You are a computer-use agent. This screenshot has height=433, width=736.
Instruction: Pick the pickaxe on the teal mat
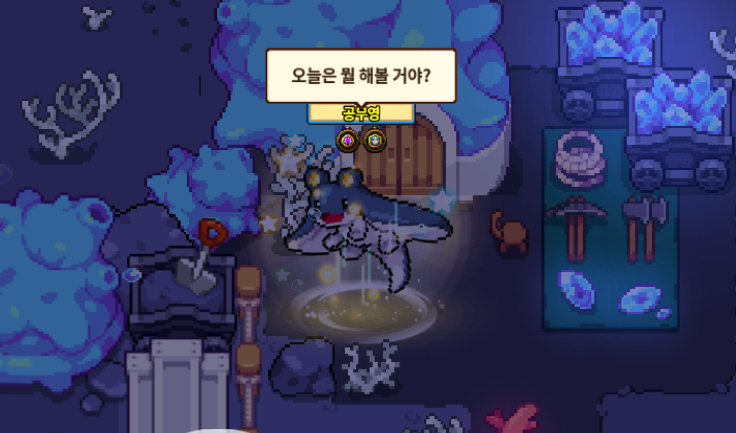tap(577, 229)
